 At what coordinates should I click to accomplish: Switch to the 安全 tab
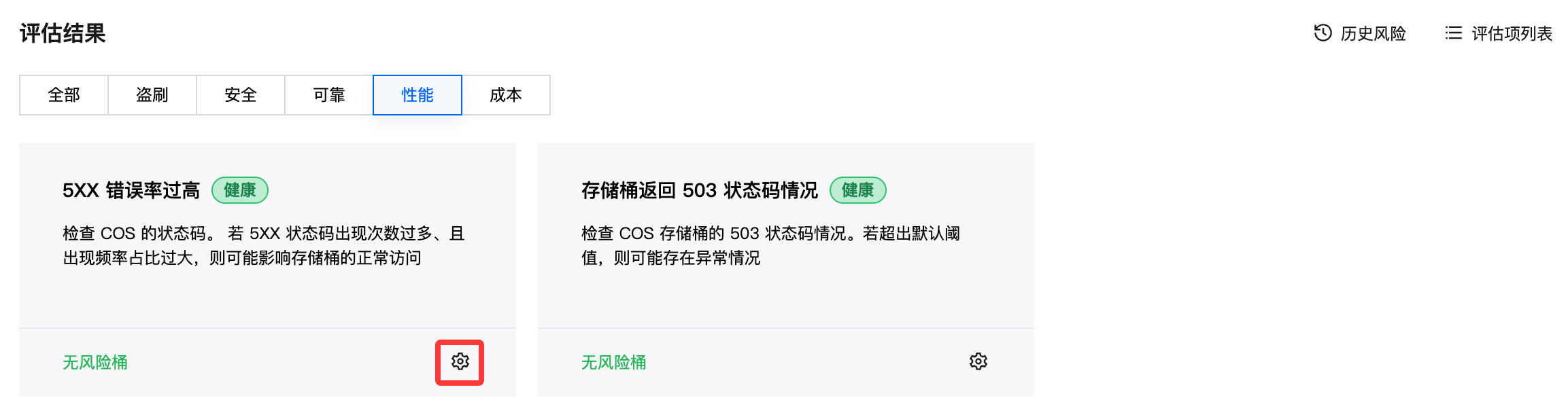pyautogui.click(x=241, y=95)
